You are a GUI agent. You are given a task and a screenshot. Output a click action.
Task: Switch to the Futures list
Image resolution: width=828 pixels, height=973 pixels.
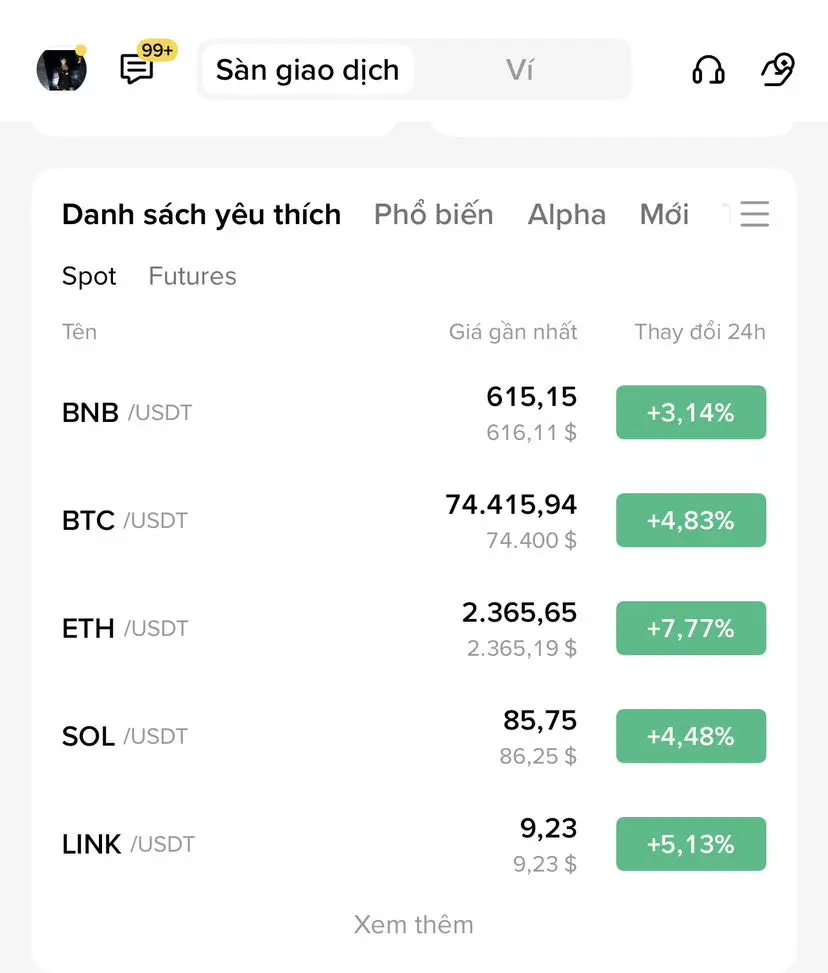[x=192, y=276]
